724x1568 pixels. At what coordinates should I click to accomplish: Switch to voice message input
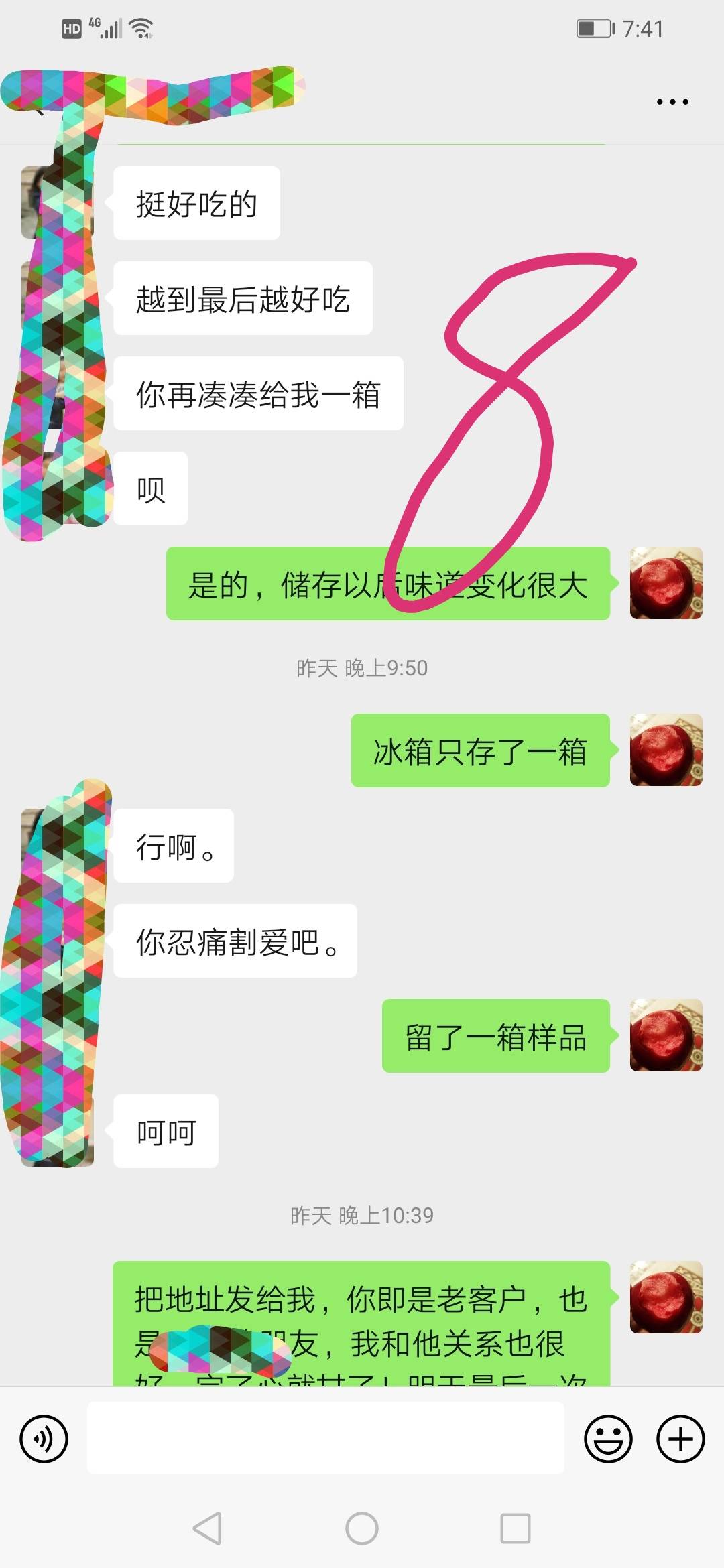pos(44,1439)
